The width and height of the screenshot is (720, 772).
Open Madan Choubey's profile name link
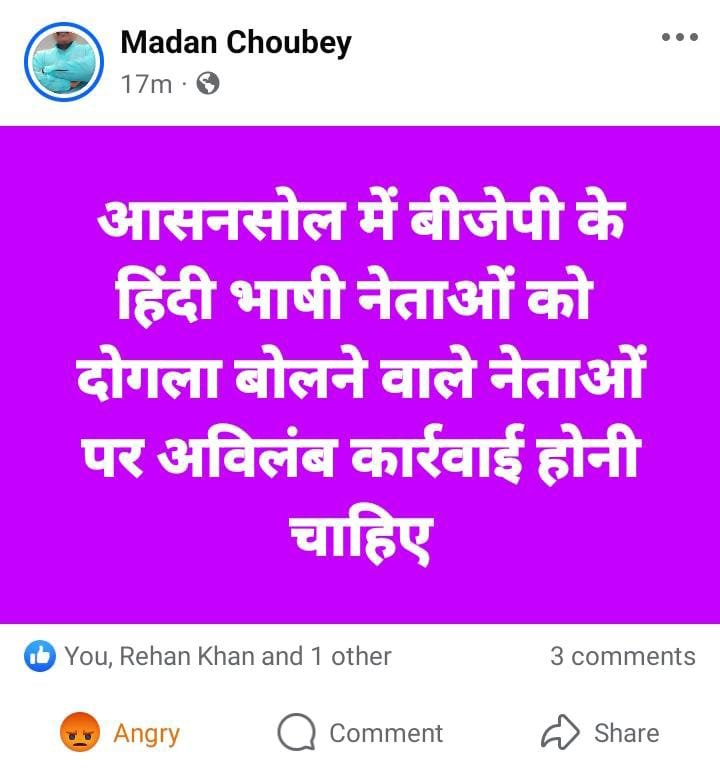(235, 43)
